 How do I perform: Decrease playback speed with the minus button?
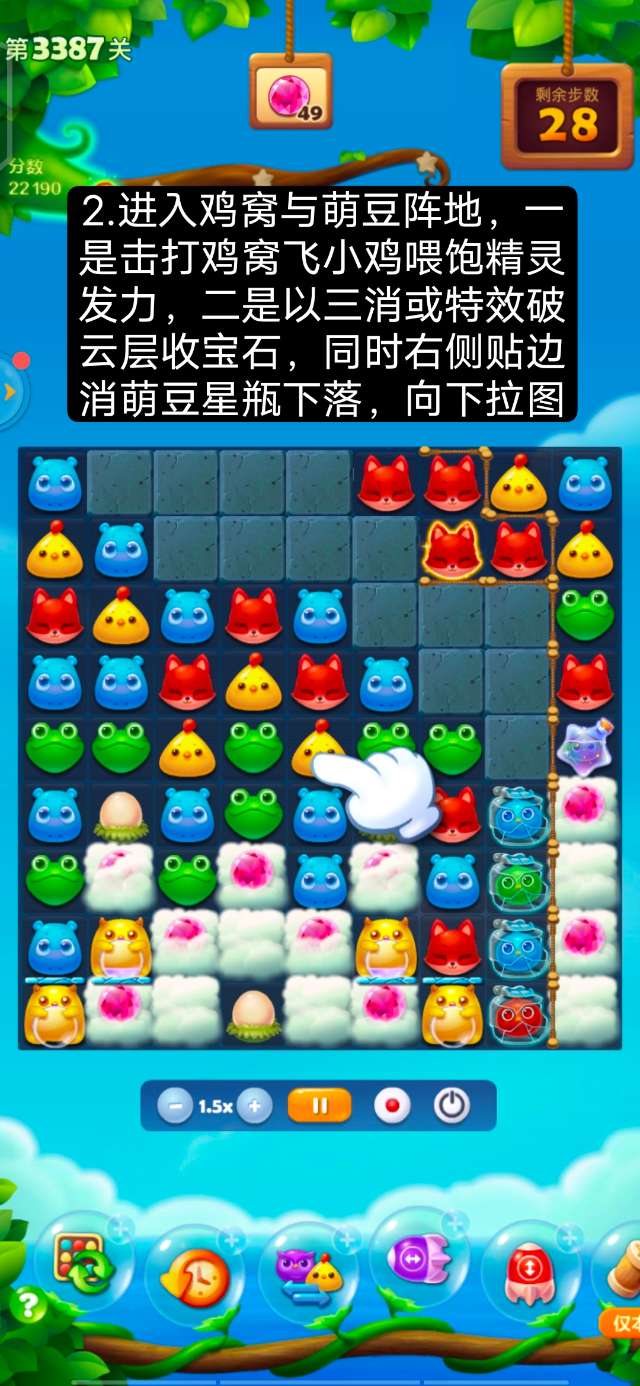pos(176,1106)
